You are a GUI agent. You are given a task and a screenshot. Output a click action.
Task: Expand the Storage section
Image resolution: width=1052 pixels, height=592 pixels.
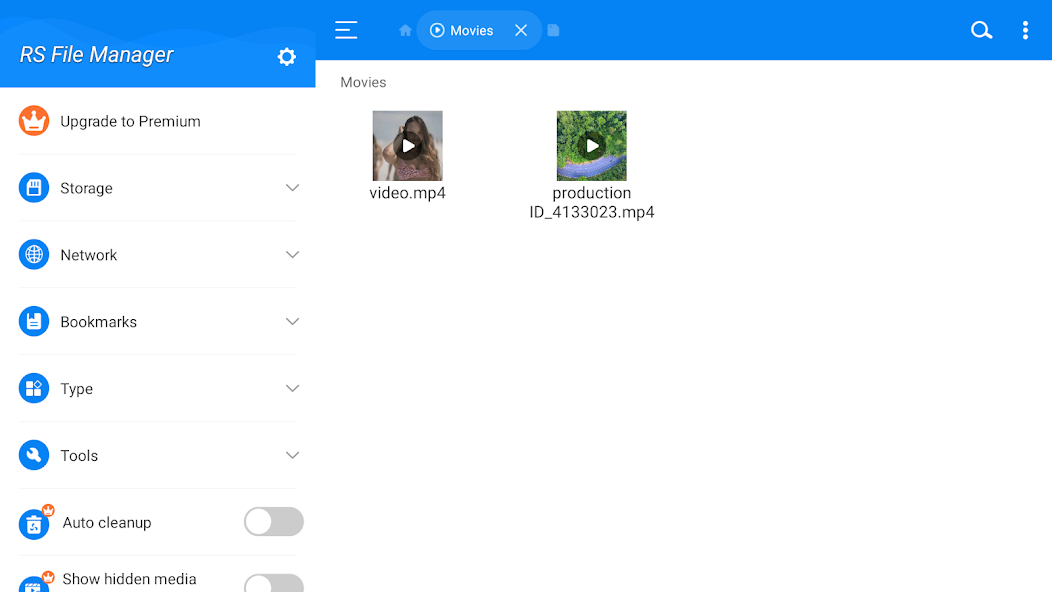(x=292, y=188)
